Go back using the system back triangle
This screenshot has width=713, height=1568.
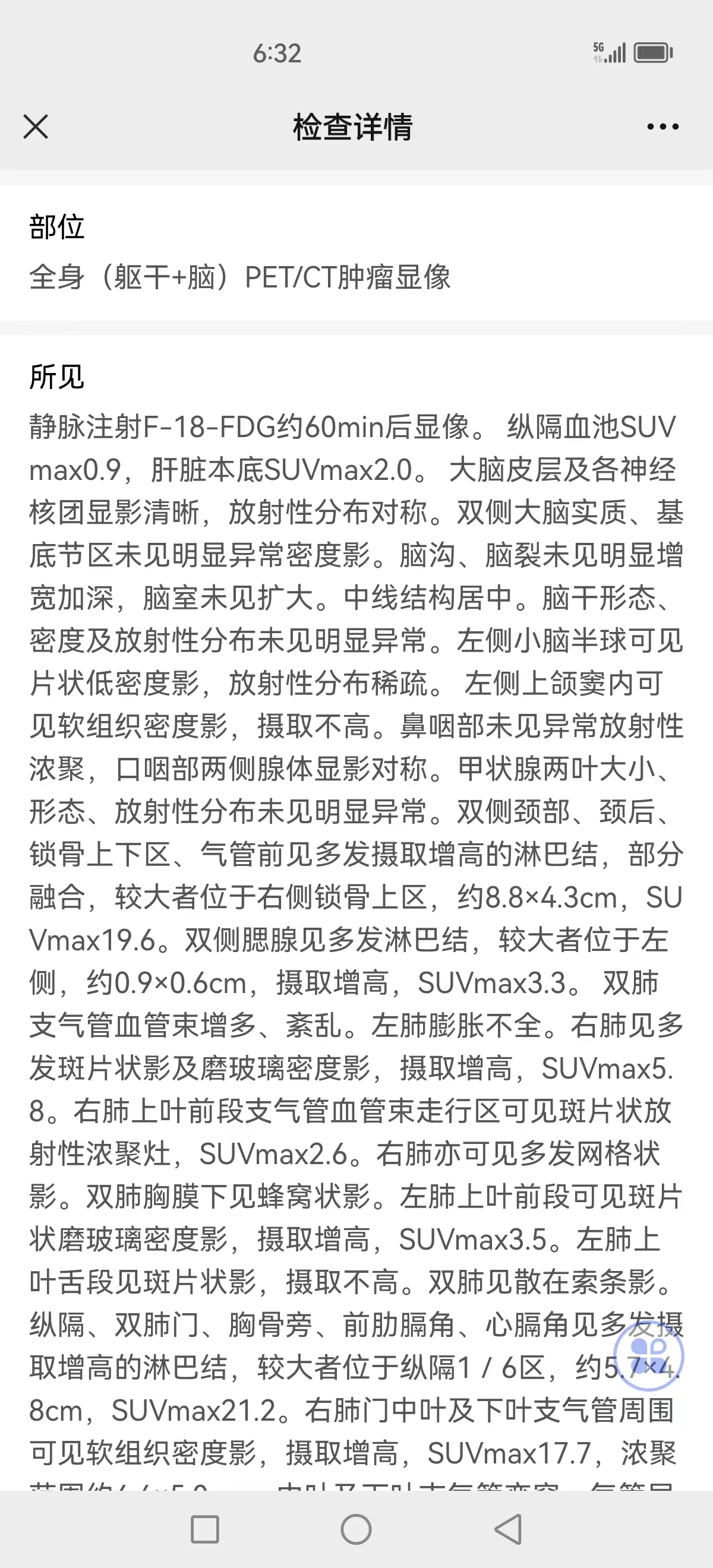(x=509, y=1528)
